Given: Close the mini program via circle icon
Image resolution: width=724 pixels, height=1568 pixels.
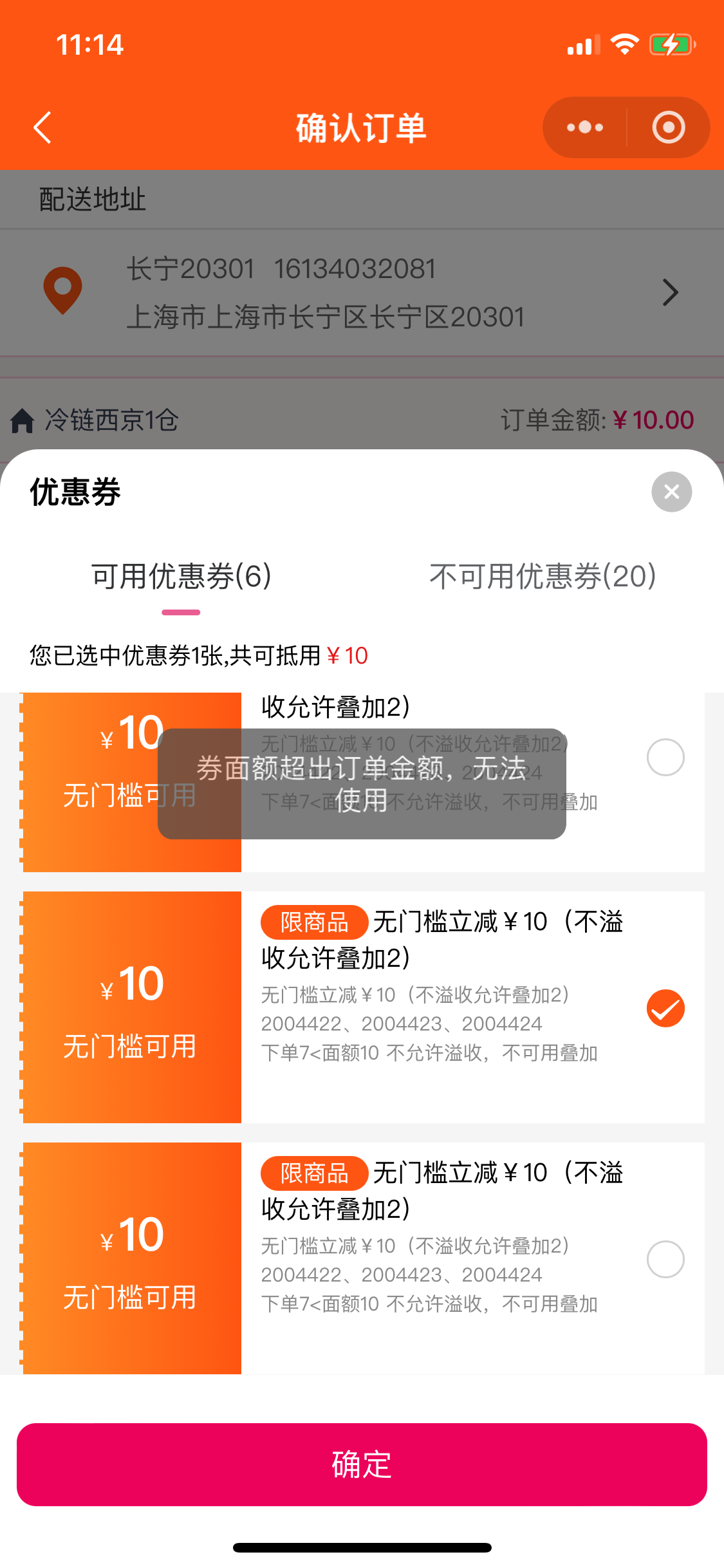Looking at the screenshot, I should coord(668,127).
